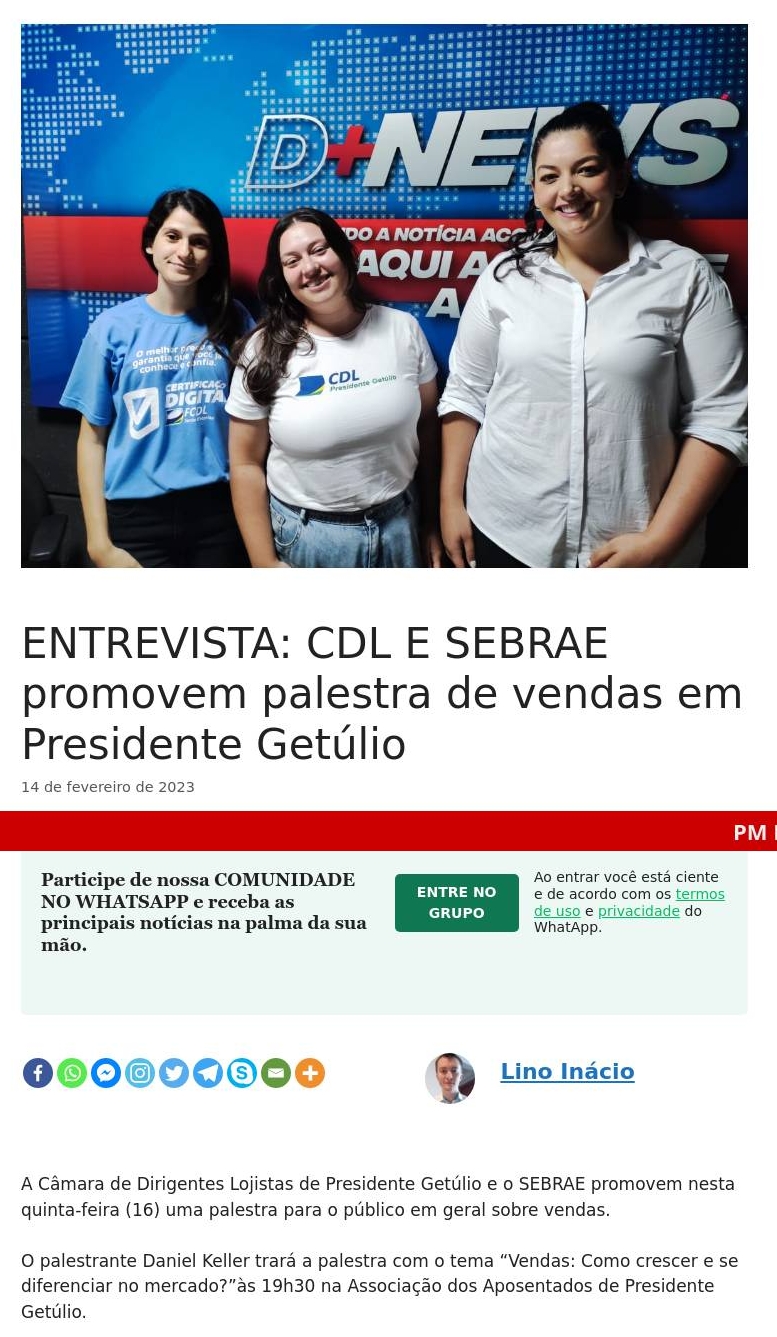This screenshot has width=777, height=1337.
Task: Share via Facebook Messenger
Action: (x=106, y=1073)
